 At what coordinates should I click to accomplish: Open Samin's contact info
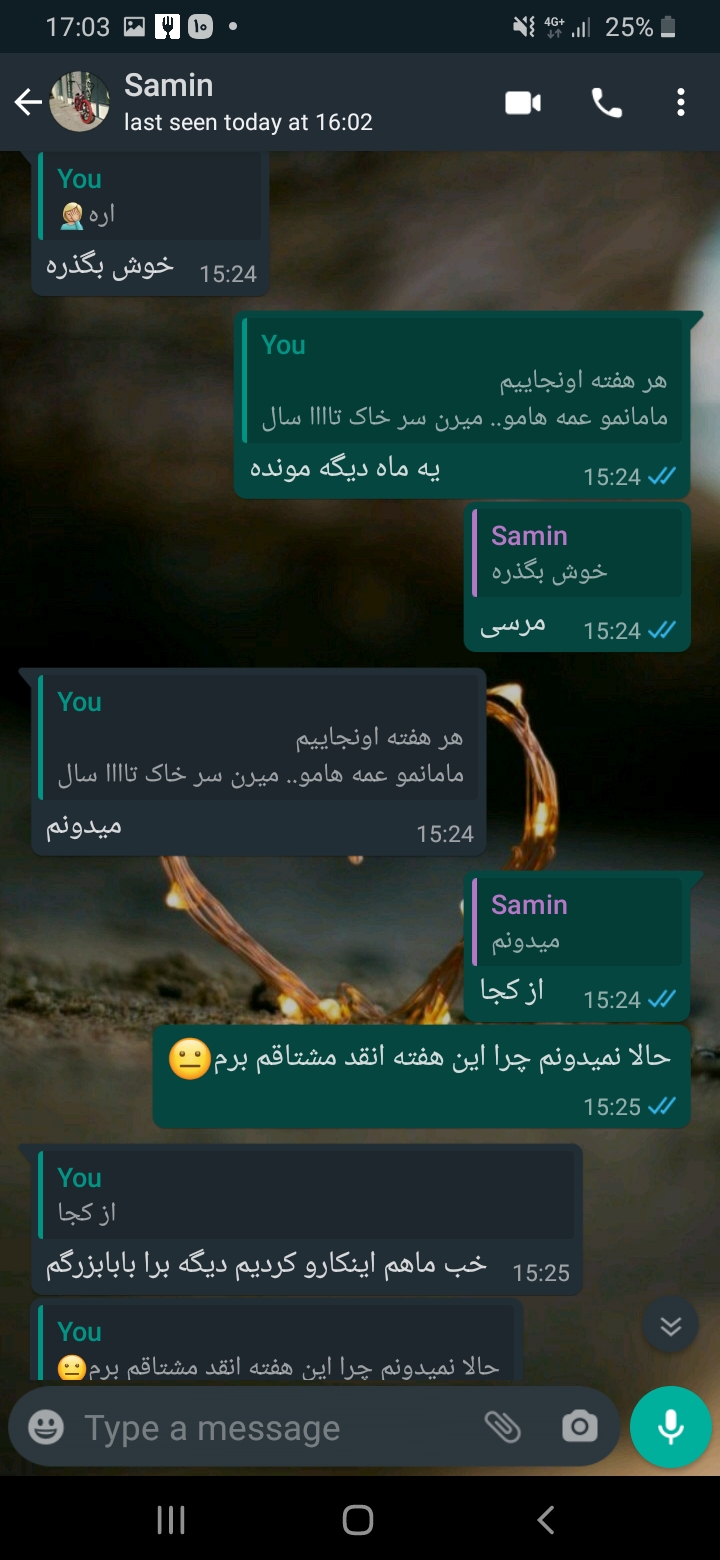(x=247, y=102)
